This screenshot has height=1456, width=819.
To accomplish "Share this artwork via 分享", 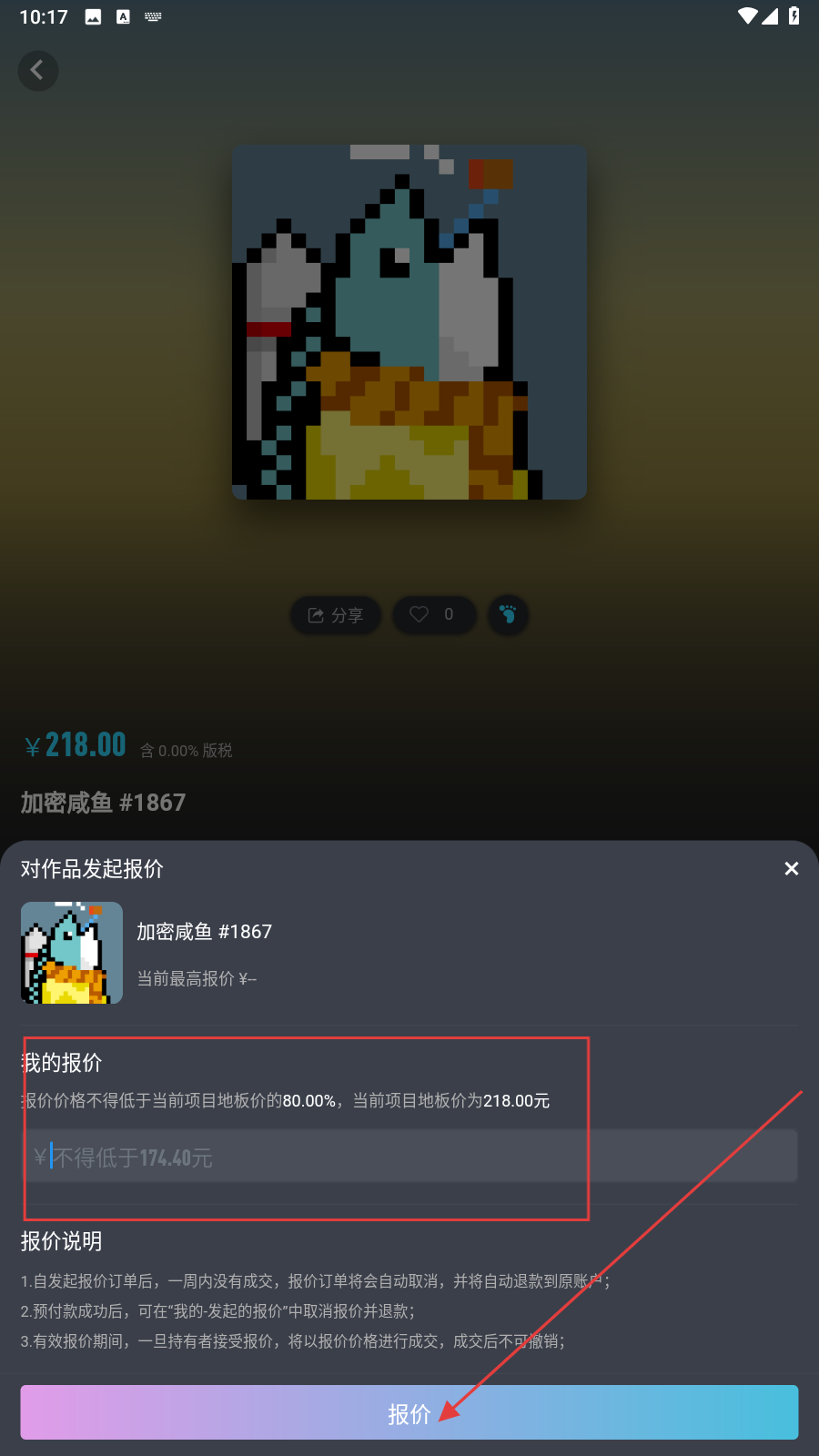I will (336, 615).
